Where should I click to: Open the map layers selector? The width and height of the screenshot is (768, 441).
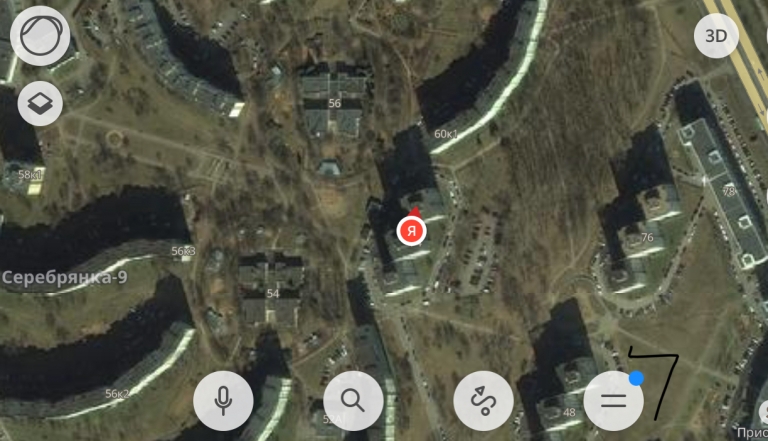[x=40, y=102]
